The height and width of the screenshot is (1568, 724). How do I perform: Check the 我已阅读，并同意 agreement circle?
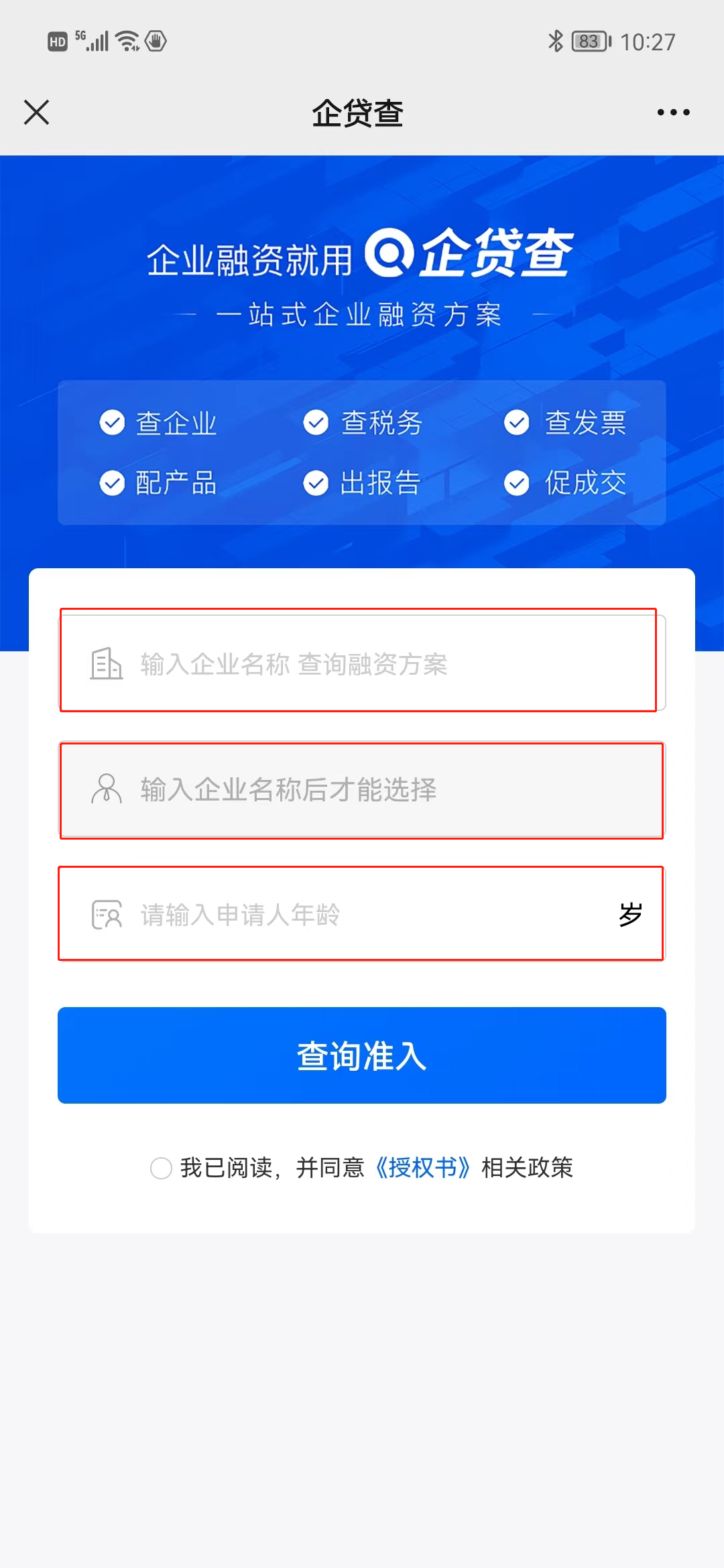click(161, 1168)
